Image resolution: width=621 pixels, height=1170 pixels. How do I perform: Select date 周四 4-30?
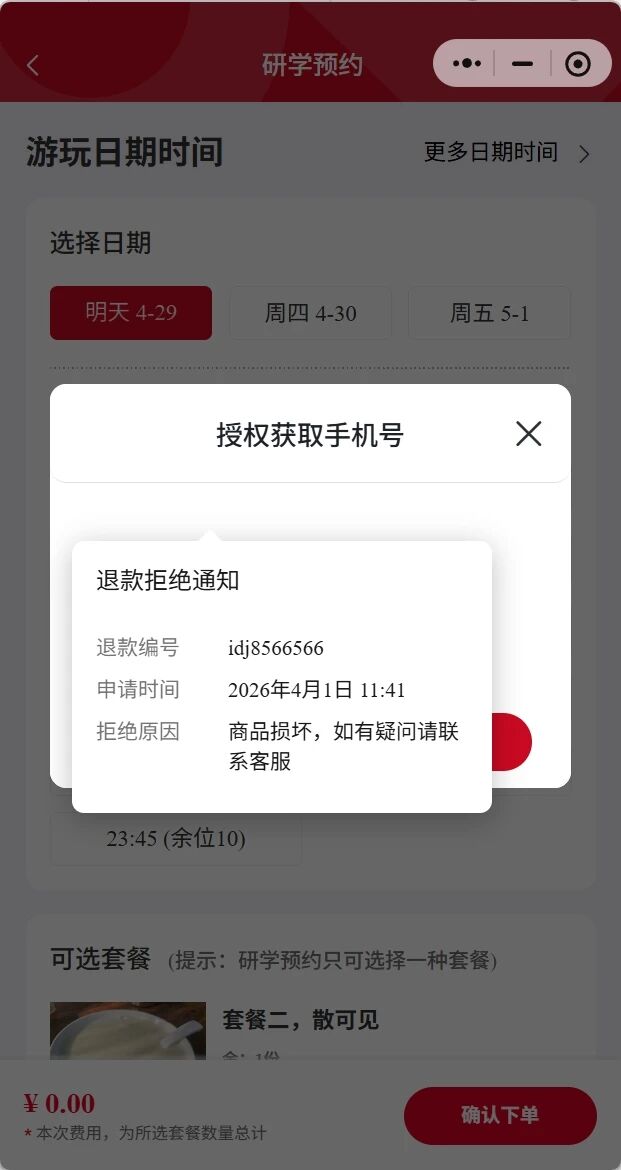310,313
